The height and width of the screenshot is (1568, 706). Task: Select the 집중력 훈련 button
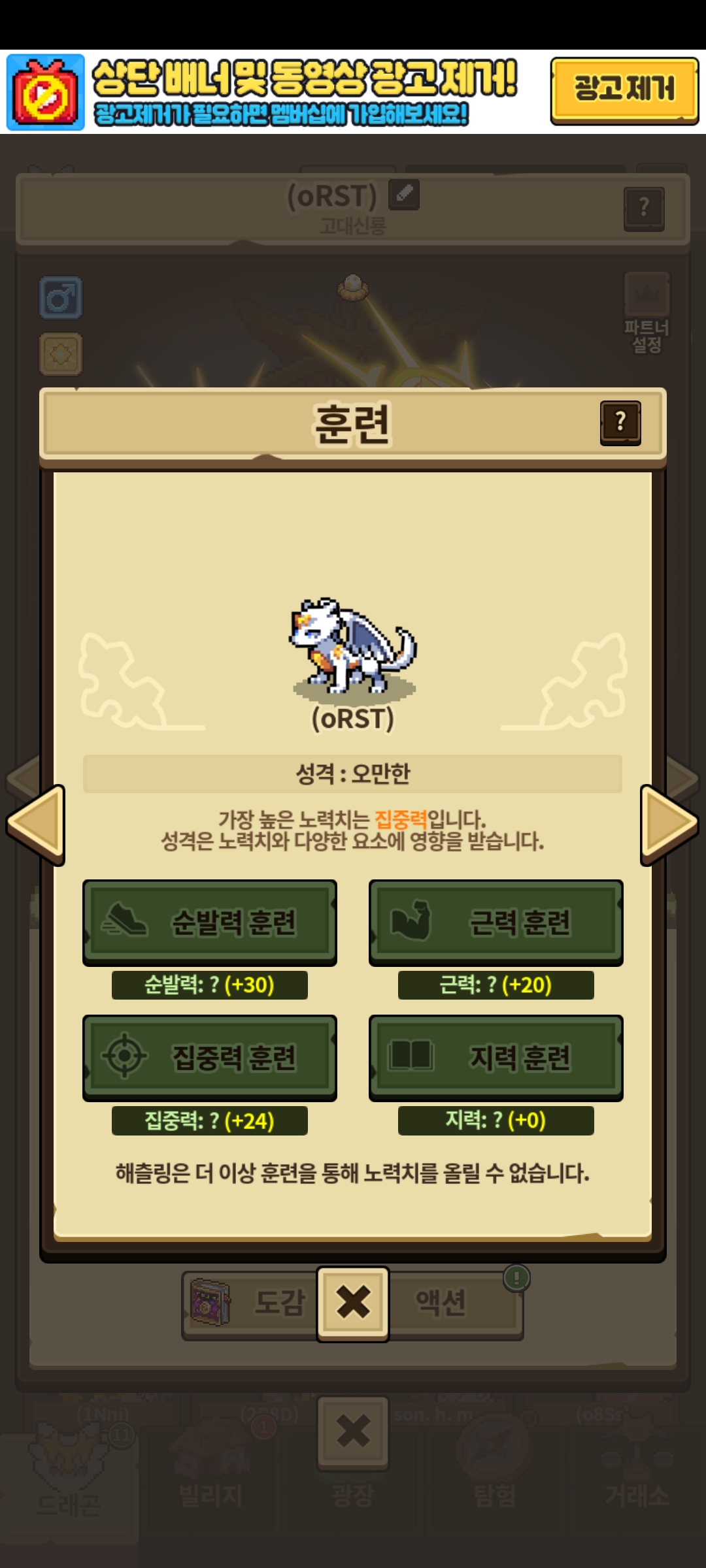pyautogui.click(x=210, y=1058)
